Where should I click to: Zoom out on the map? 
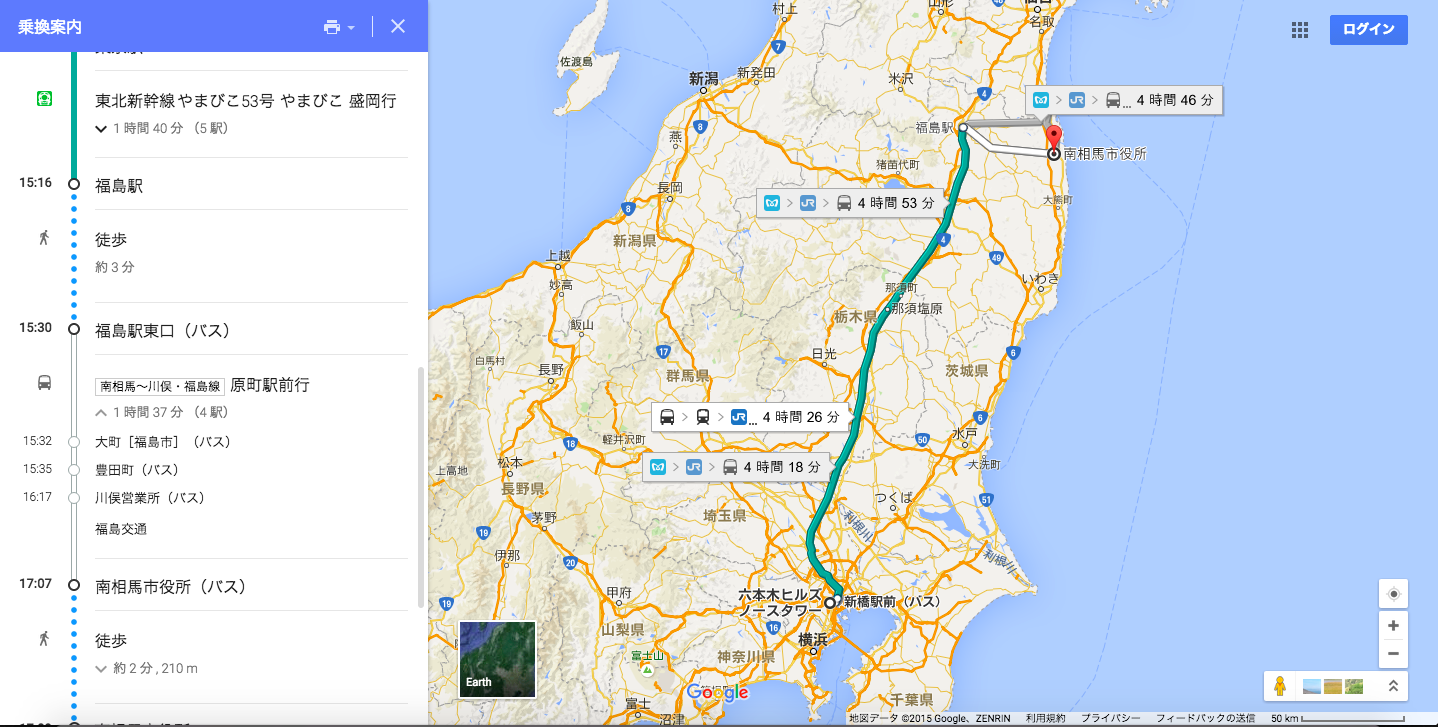(x=1393, y=655)
